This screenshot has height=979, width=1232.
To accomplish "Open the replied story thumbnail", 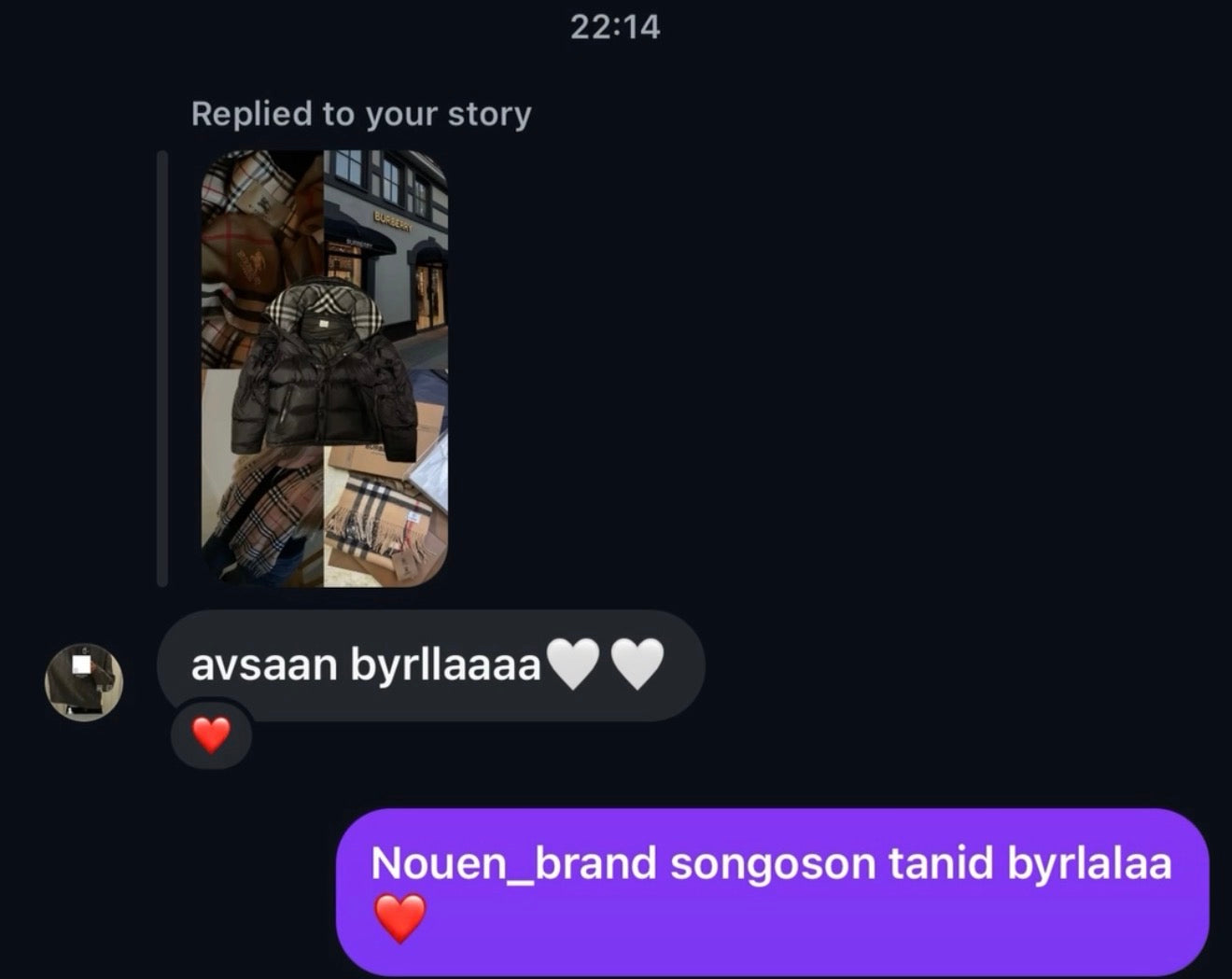I will tap(324, 369).
